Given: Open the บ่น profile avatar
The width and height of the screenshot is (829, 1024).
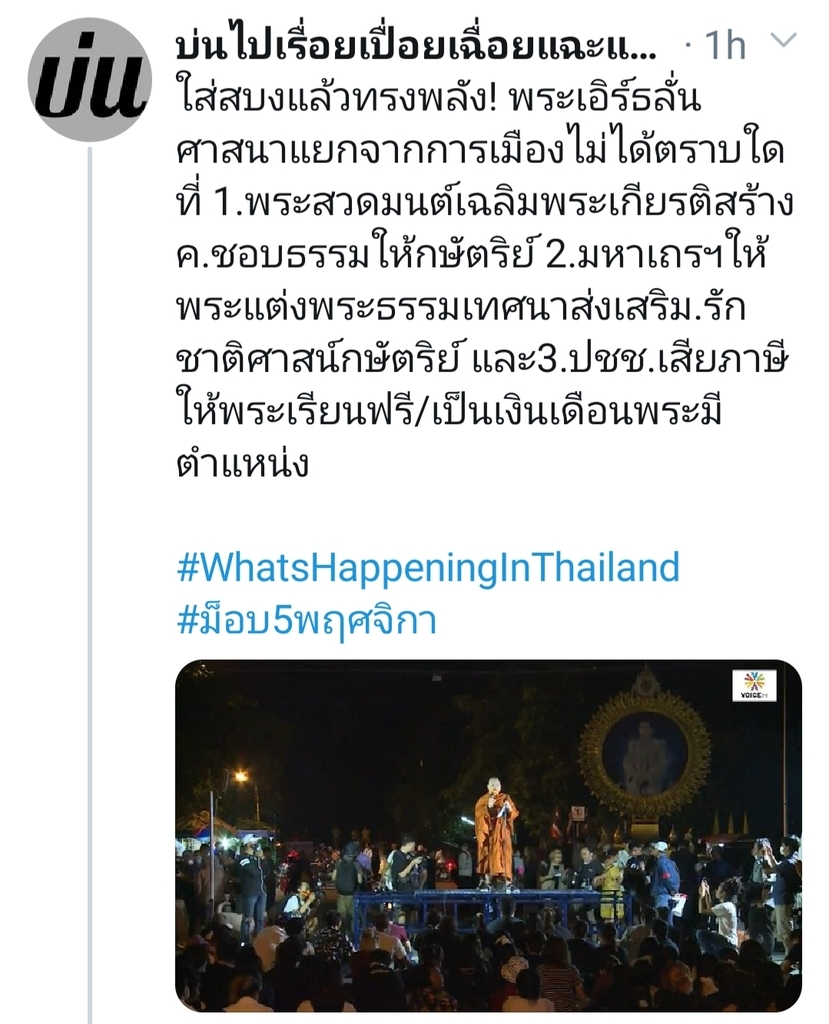Looking at the screenshot, I should pos(90,79).
